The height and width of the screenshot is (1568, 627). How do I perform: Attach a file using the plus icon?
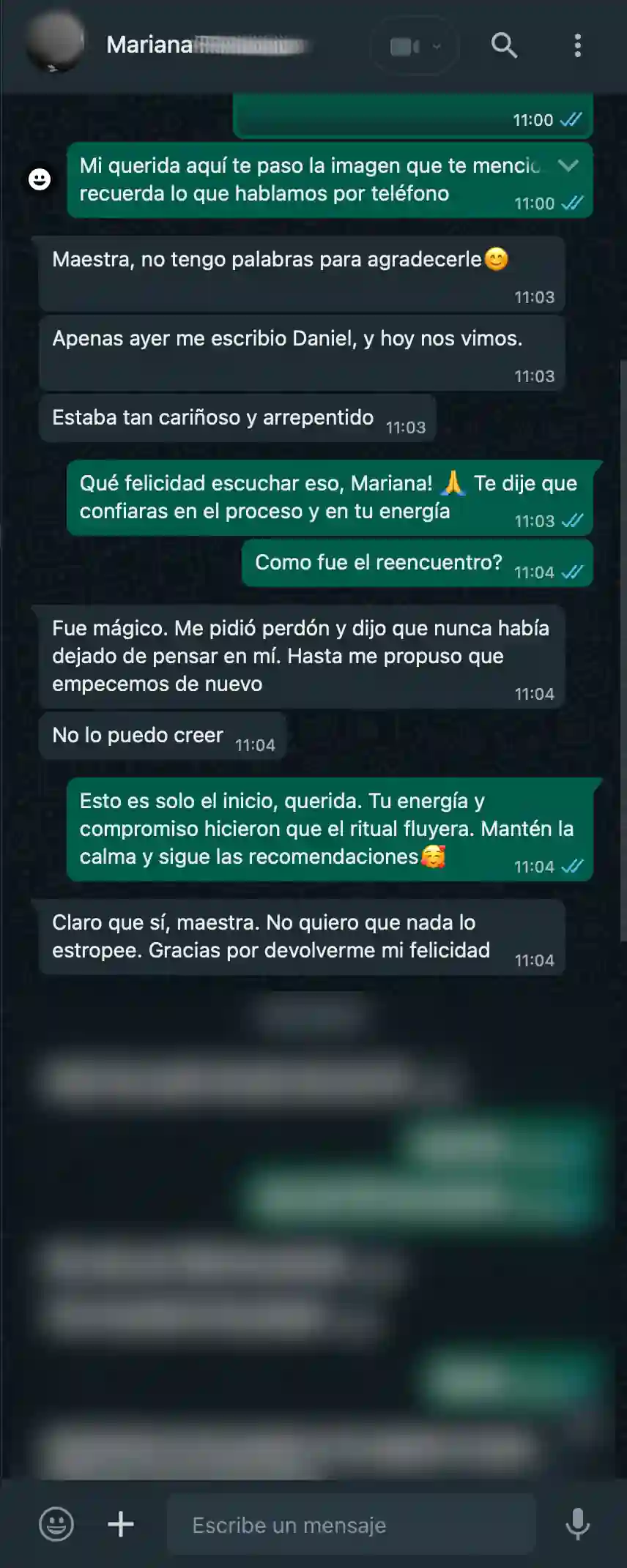121,1525
